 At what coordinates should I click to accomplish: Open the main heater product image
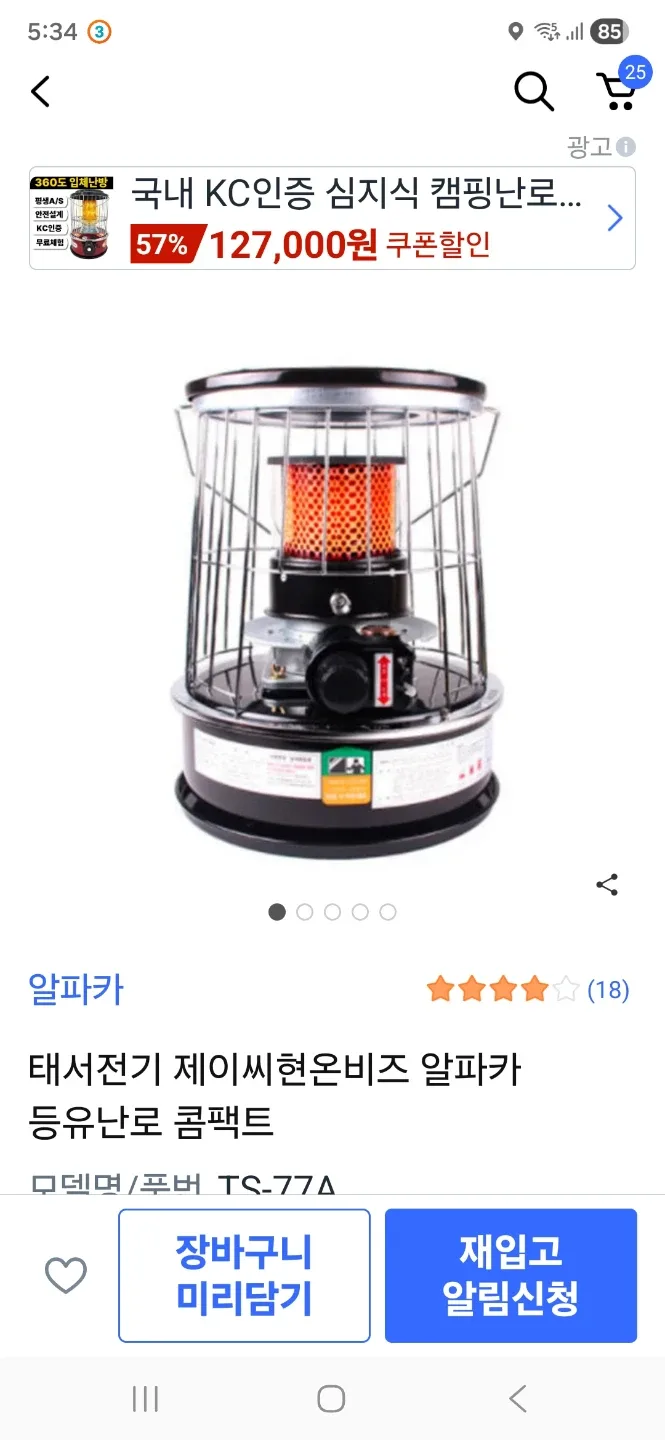click(334, 612)
